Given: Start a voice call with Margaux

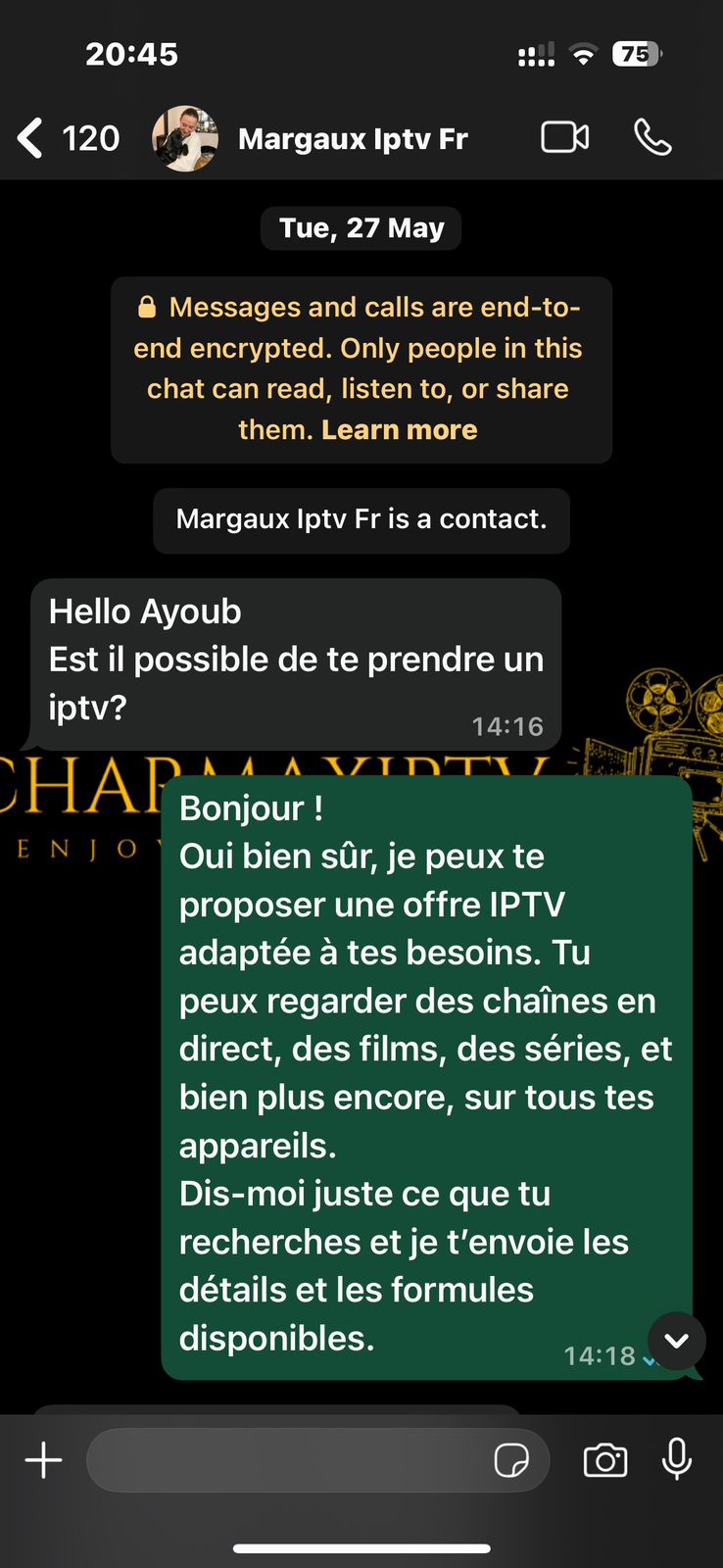Looking at the screenshot, I should (652, 138).
